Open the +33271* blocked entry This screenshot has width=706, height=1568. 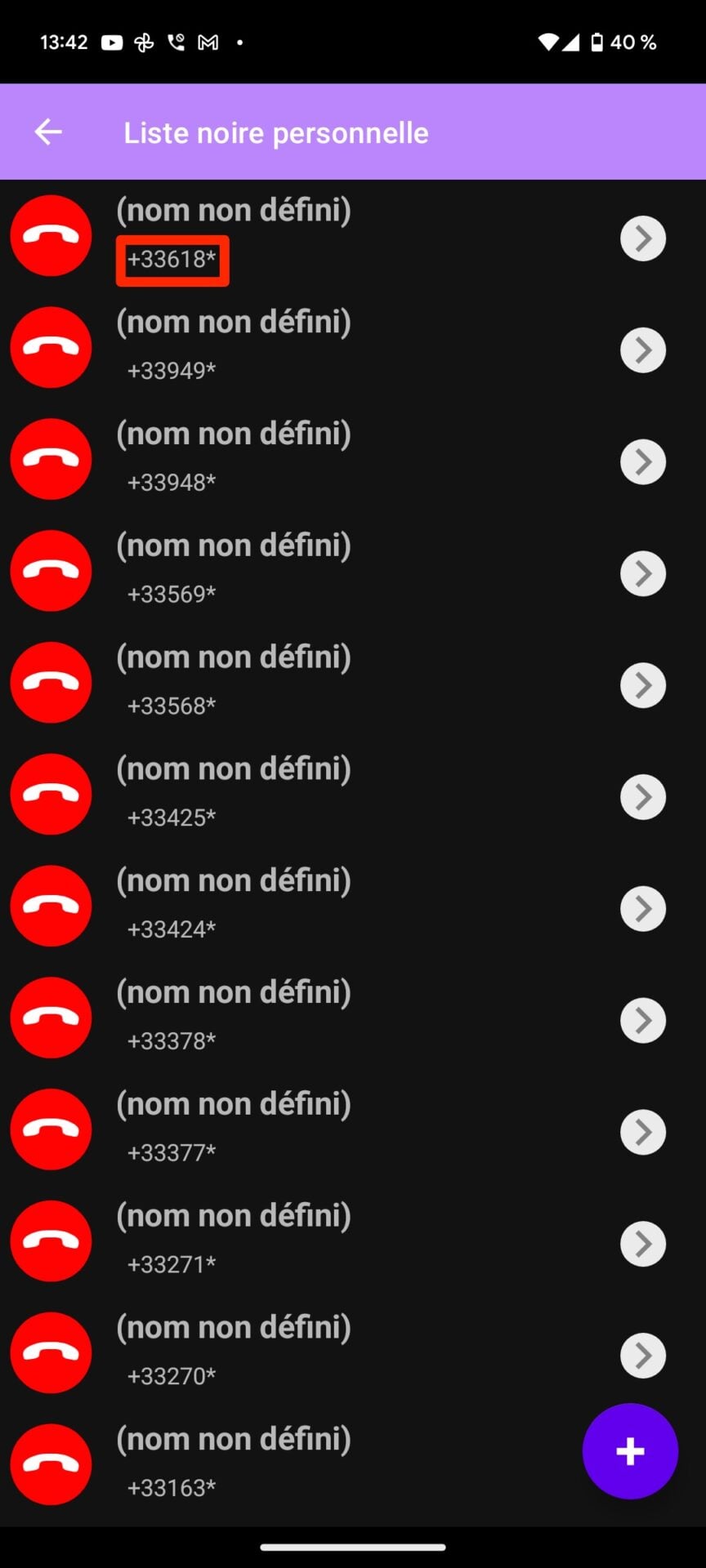point(642,1244)
